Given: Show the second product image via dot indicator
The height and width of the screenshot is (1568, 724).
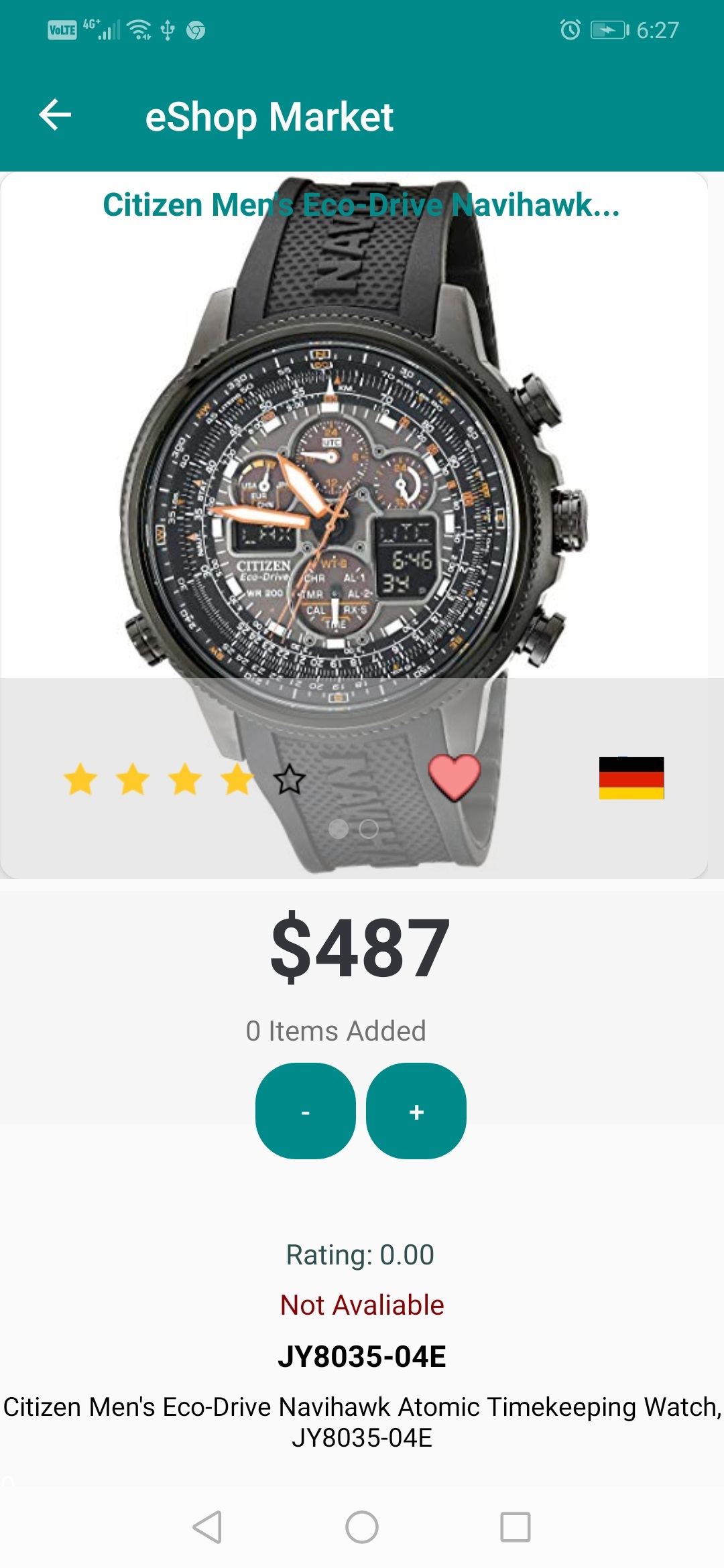Looking at the screenshot, I should coord(369,829).
